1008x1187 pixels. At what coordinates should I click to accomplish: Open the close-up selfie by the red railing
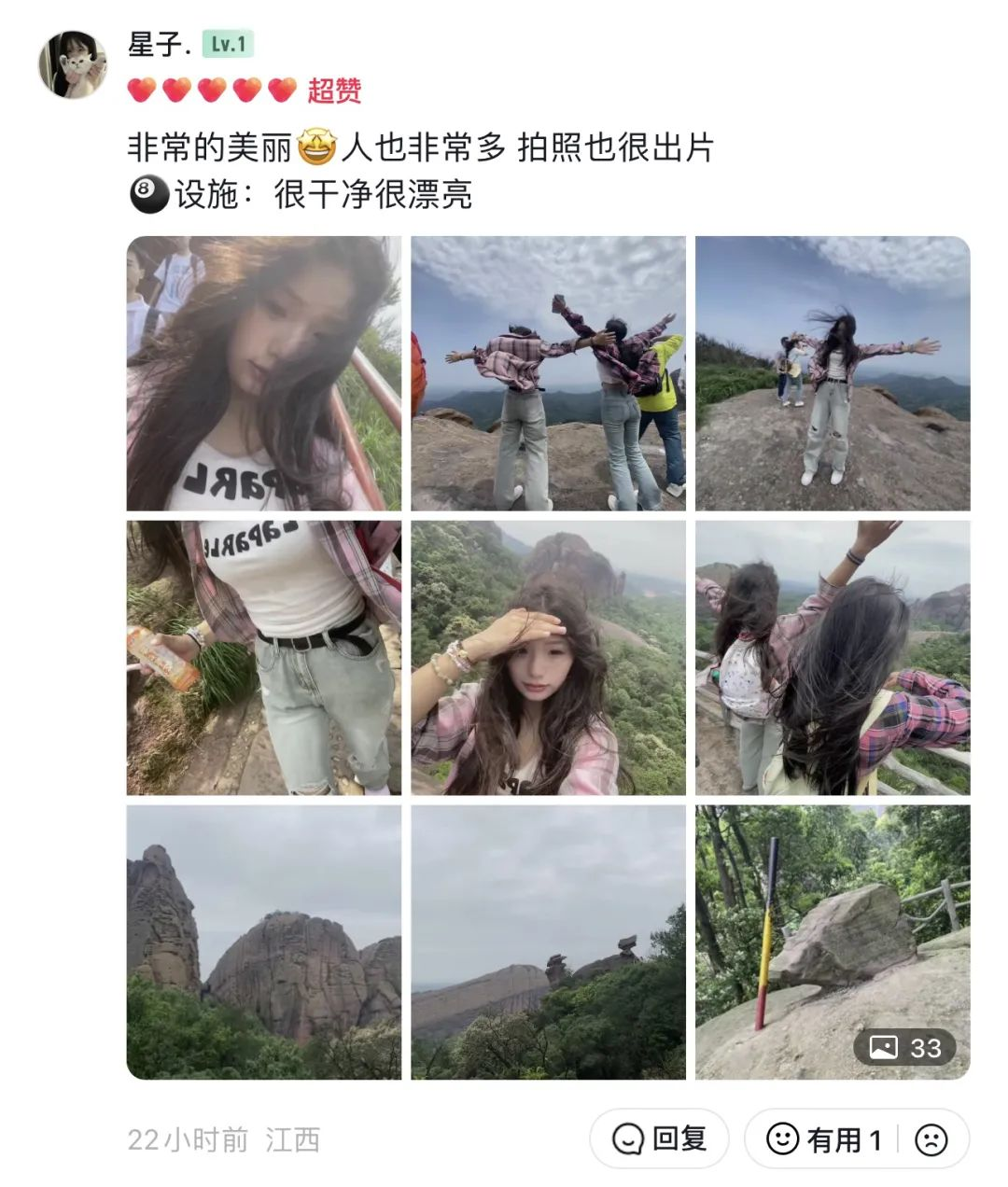tap(264, 373)
